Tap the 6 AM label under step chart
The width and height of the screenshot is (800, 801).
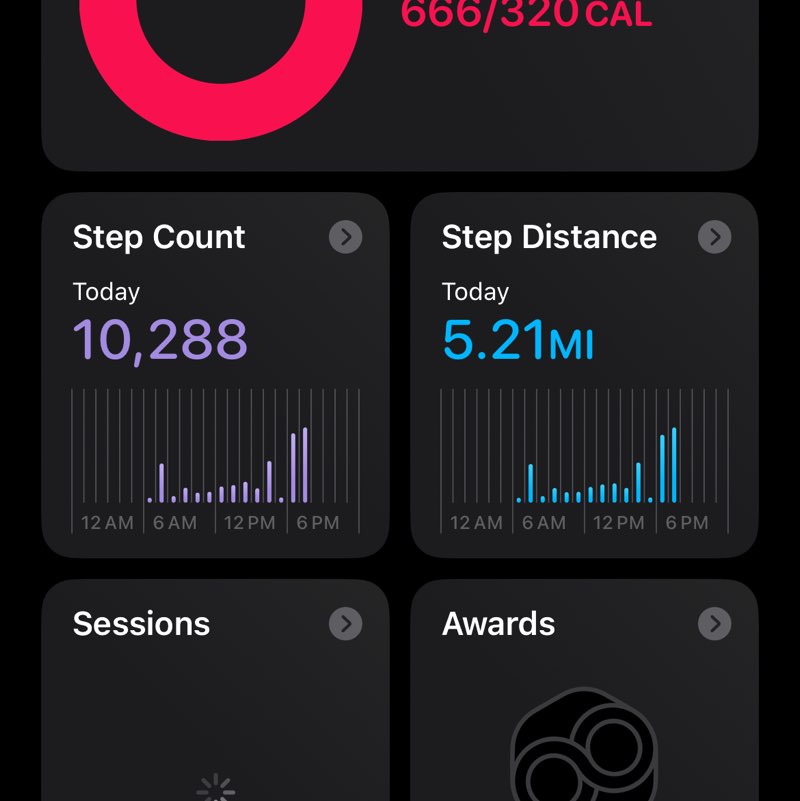[x=176, y=521]
